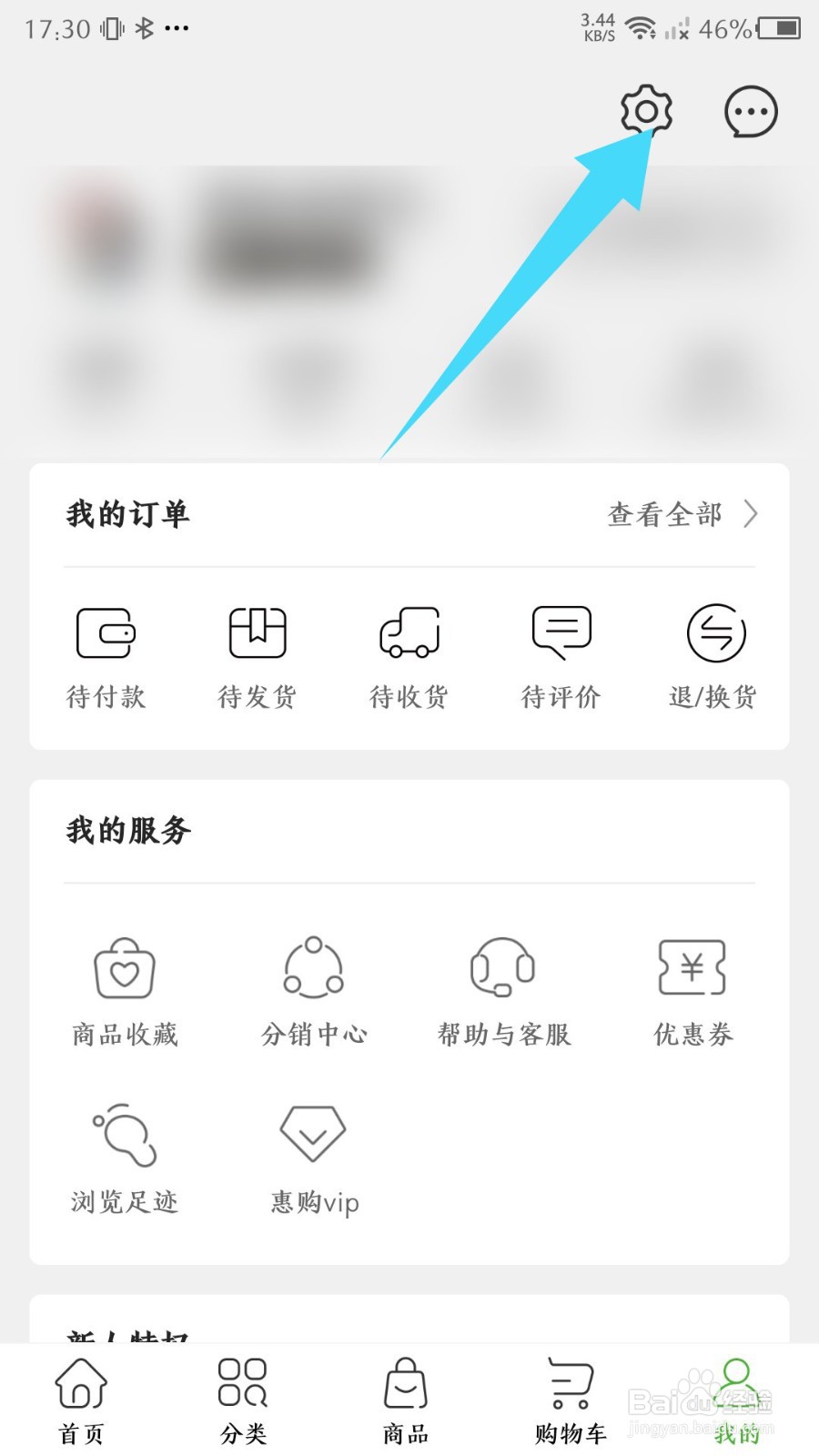Open 分销中心 distribution center
Viewport: 819px width, 1456px height.
tap(314, 993)
